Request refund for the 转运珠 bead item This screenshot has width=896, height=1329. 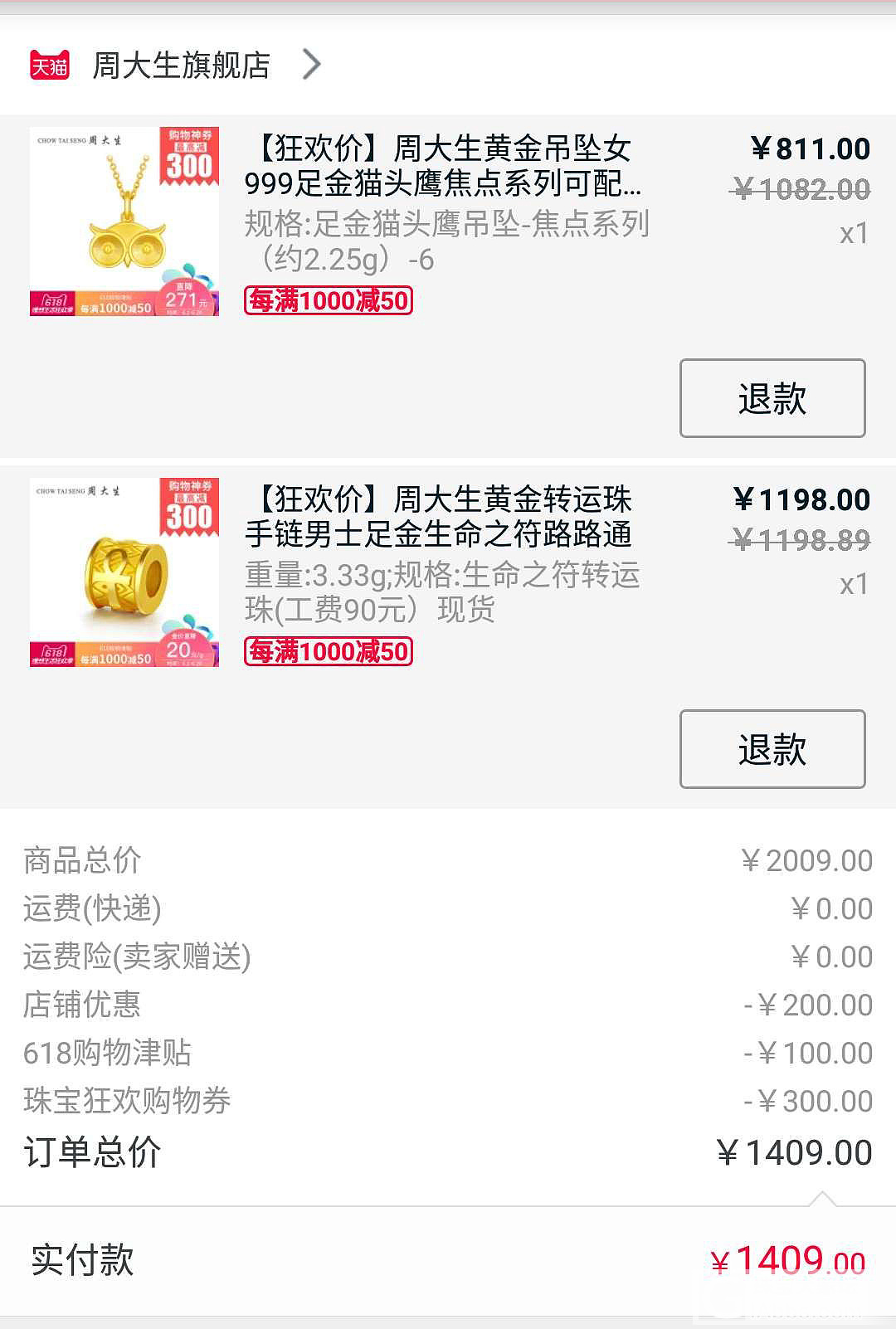coord(772,749)
